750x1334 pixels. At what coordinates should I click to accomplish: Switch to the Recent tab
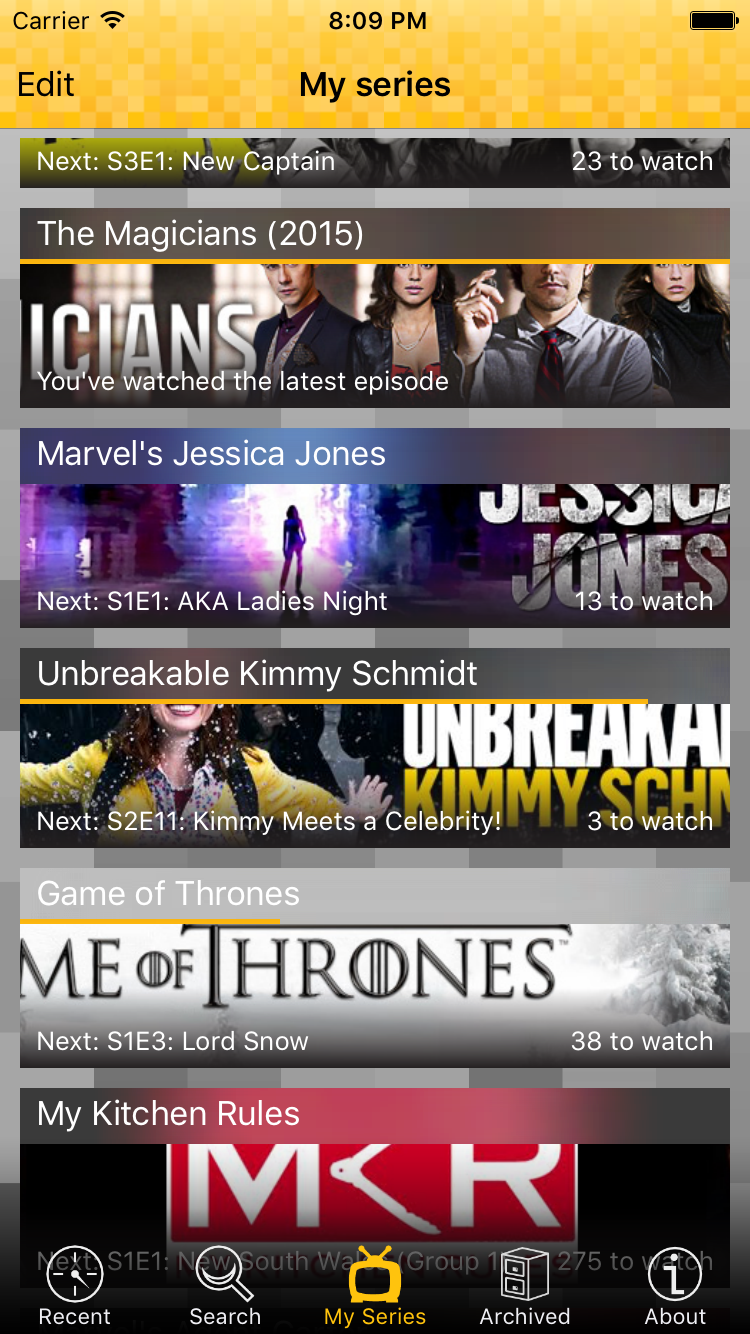coord(75,1288)
